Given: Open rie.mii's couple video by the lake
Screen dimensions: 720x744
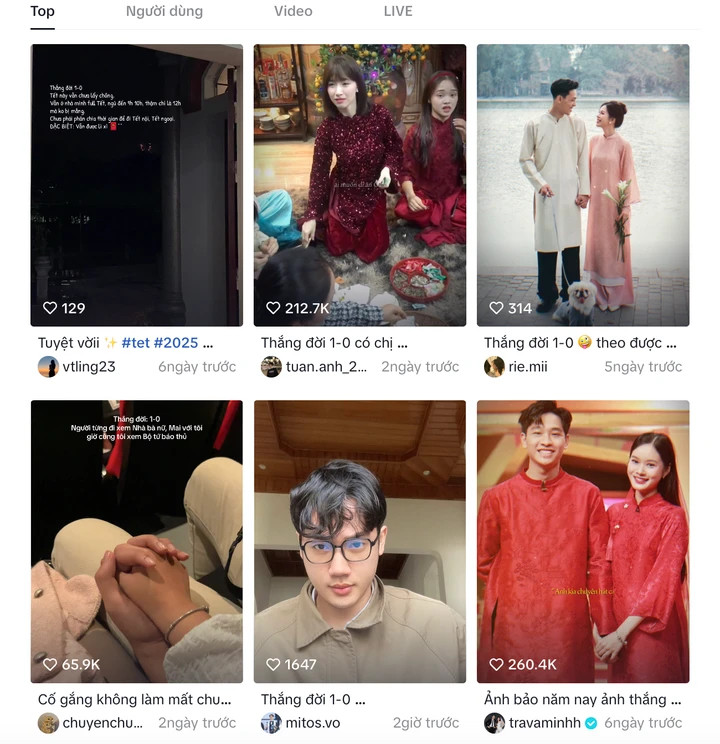Looking at the screenshot, I should (x=582, y=185).
